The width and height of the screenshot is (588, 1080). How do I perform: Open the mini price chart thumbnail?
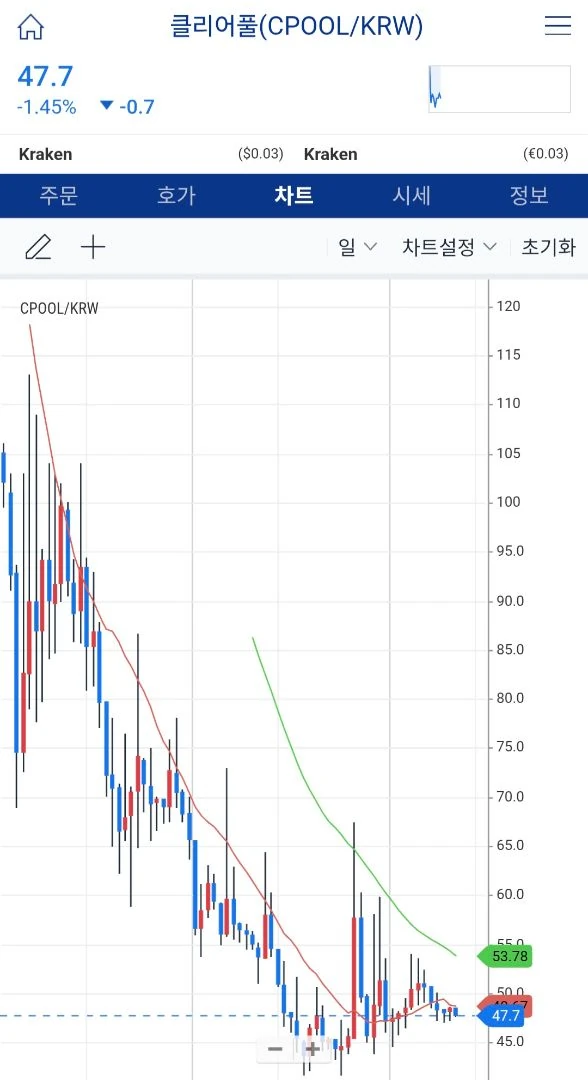(x=499, y=89)
